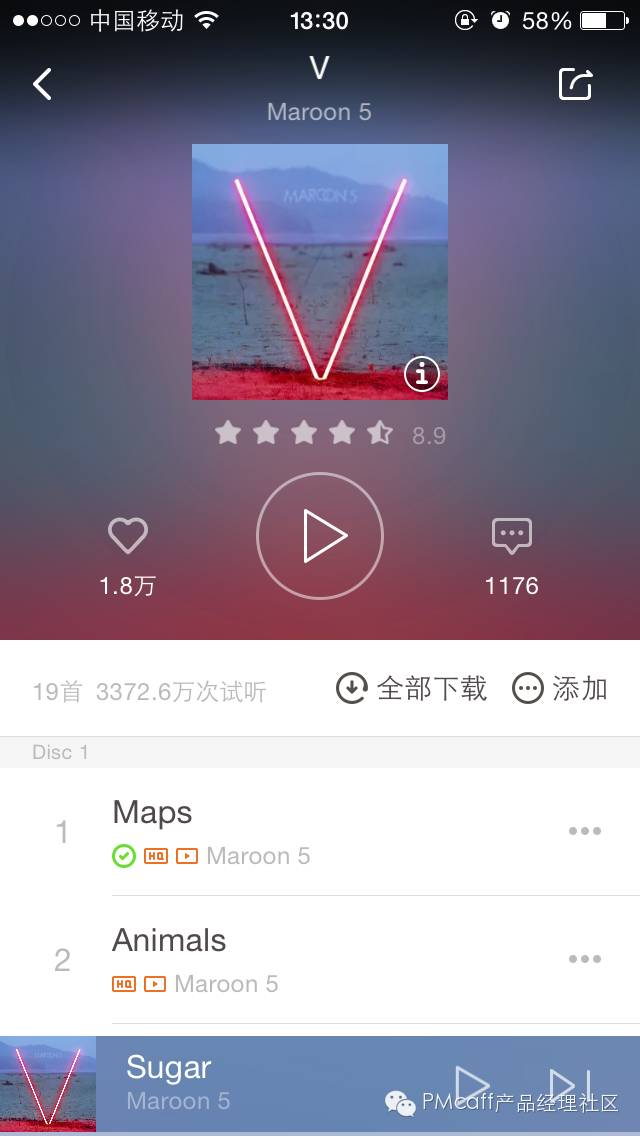The width and height of the screenshot is (640, 1136).
Task: Open album info on the cover
Action: [422, 374]
